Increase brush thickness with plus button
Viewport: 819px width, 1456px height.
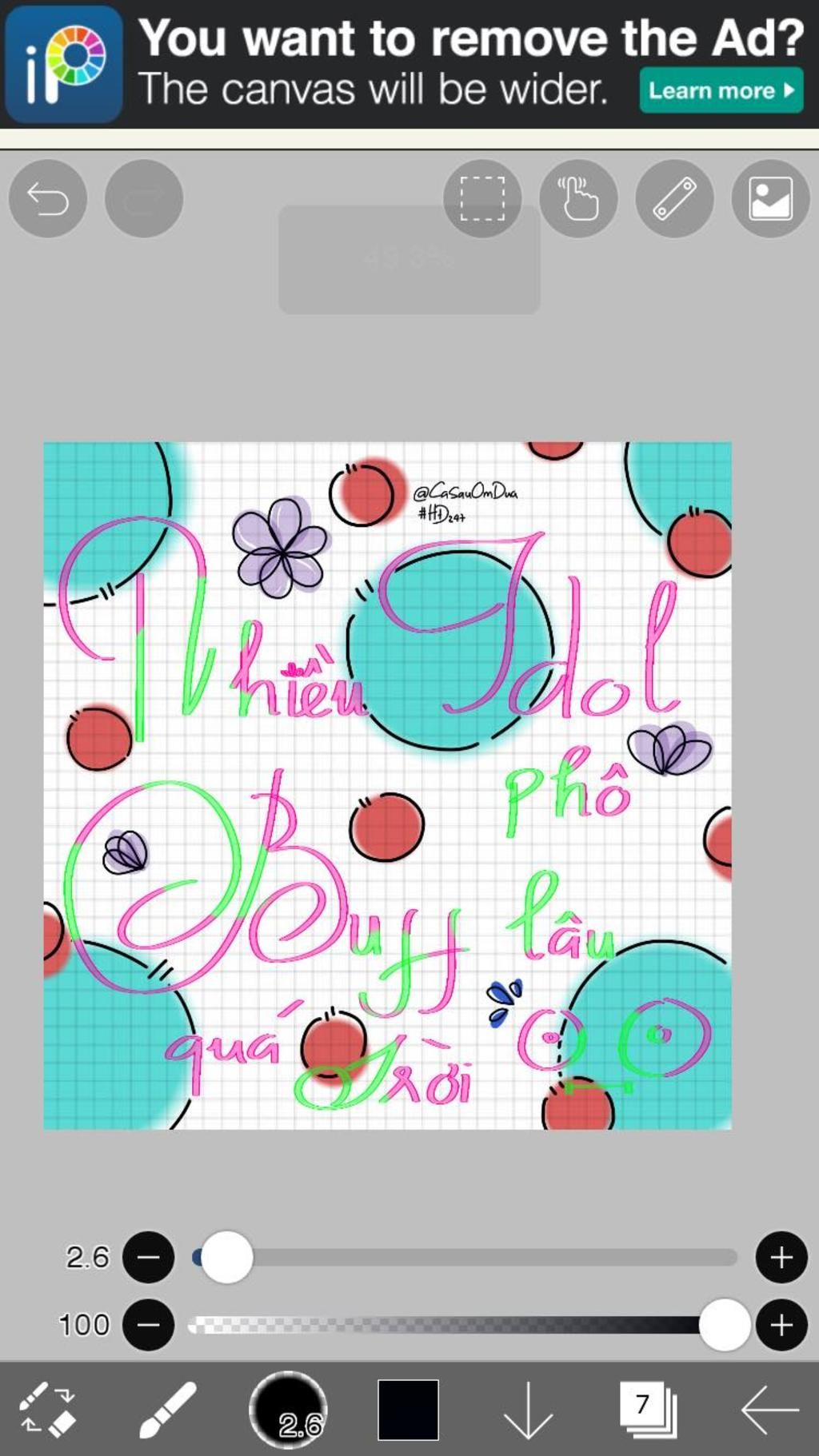[781, 1258]
